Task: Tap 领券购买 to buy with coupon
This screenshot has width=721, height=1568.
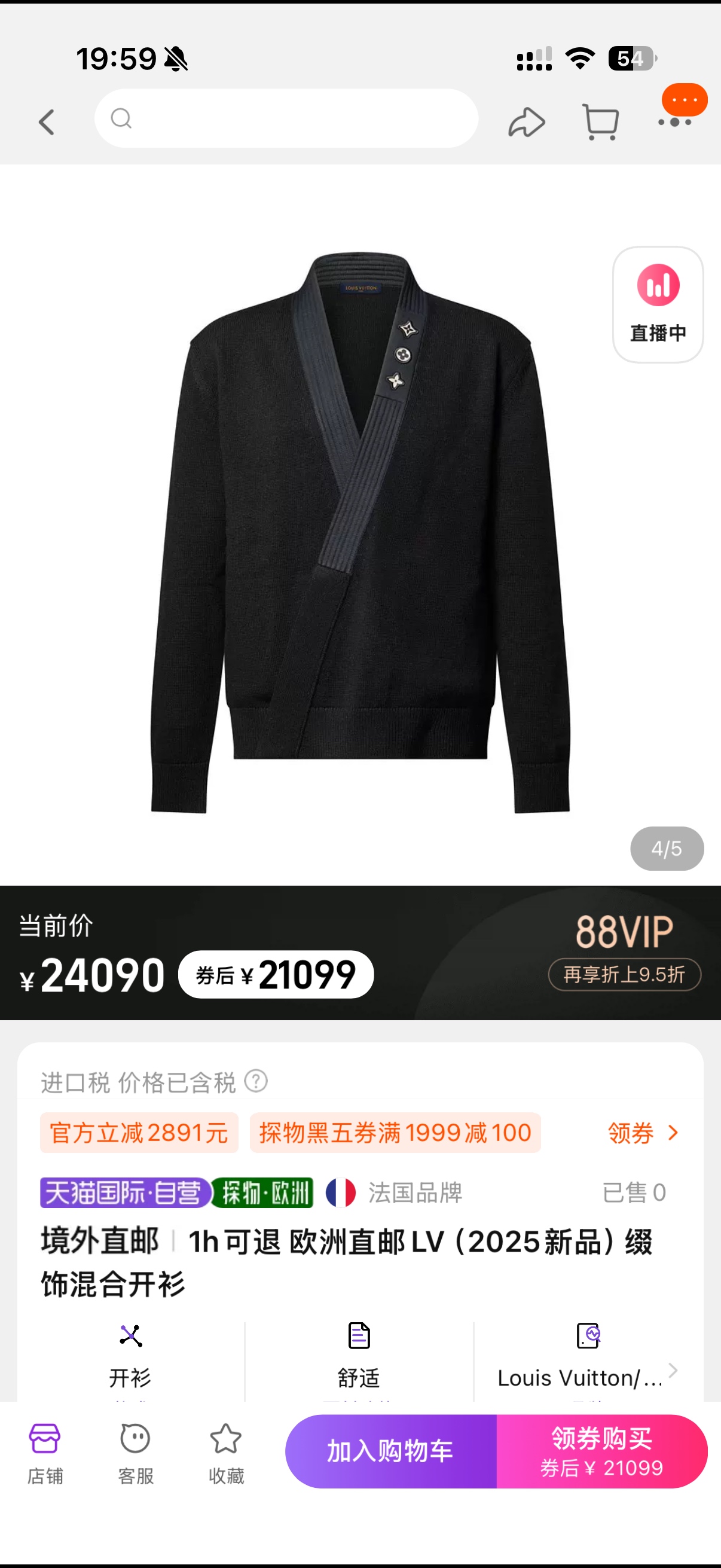Action: pyautogui.click(x=602, y=1452)
